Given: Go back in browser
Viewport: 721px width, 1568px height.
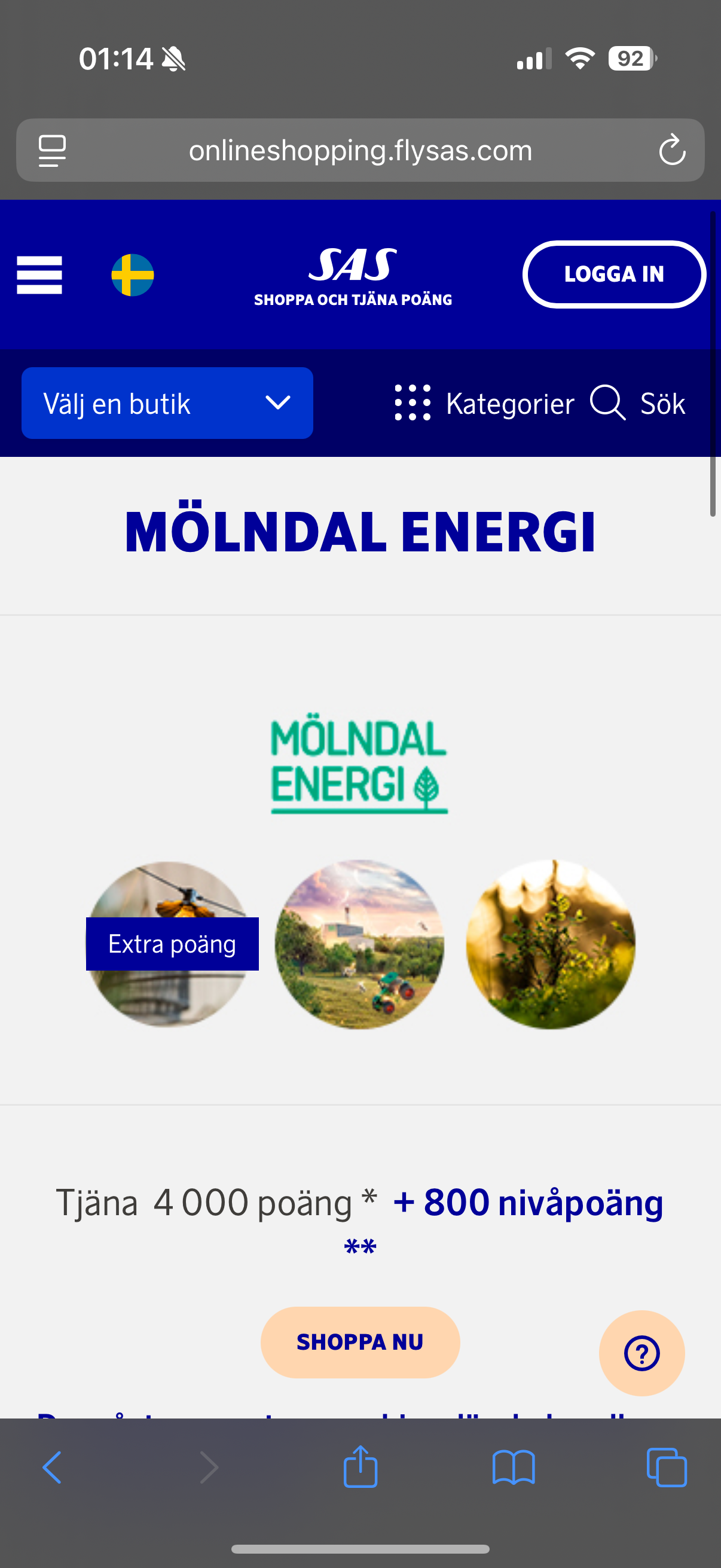Looking at the screenshot, I should coord(53,1467).
